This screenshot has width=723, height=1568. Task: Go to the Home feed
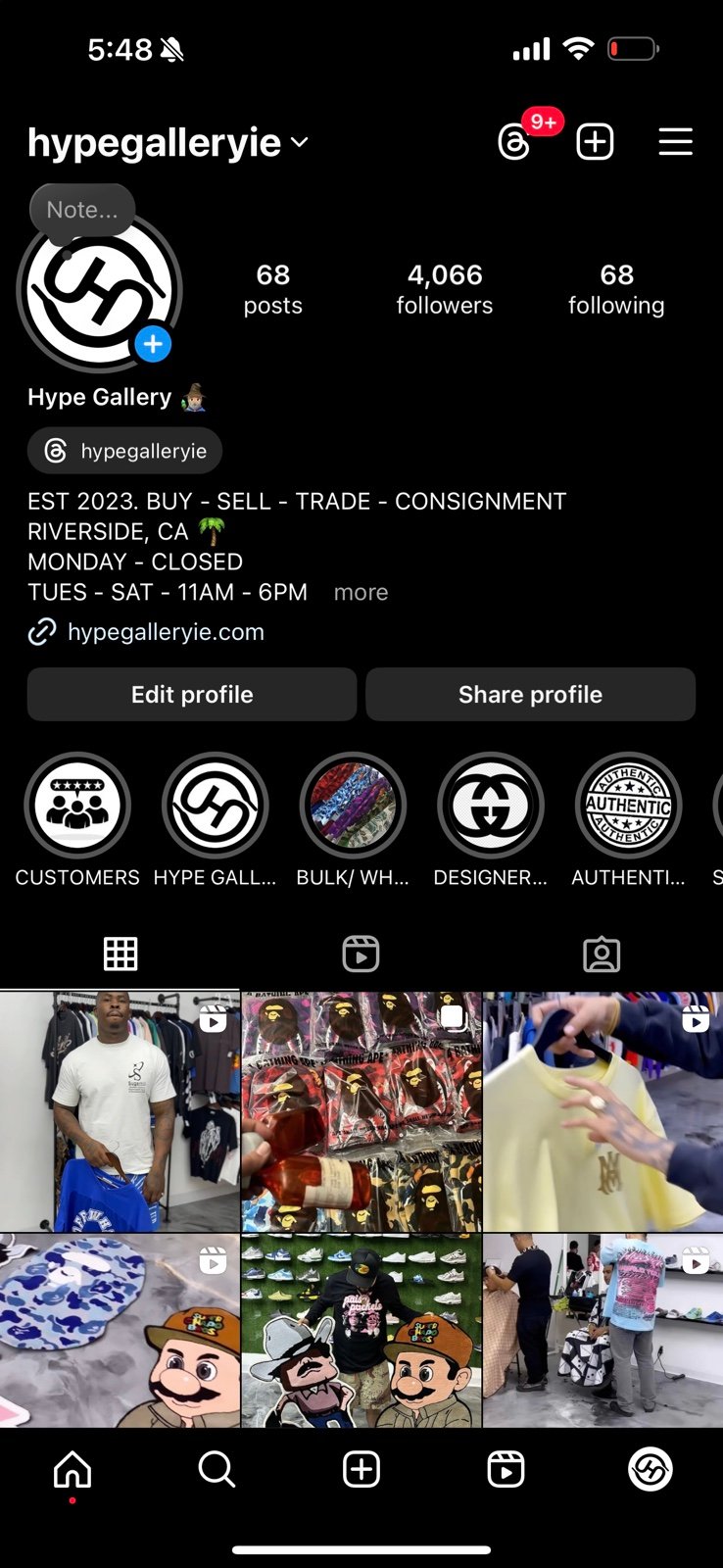tap(72, 1470)
